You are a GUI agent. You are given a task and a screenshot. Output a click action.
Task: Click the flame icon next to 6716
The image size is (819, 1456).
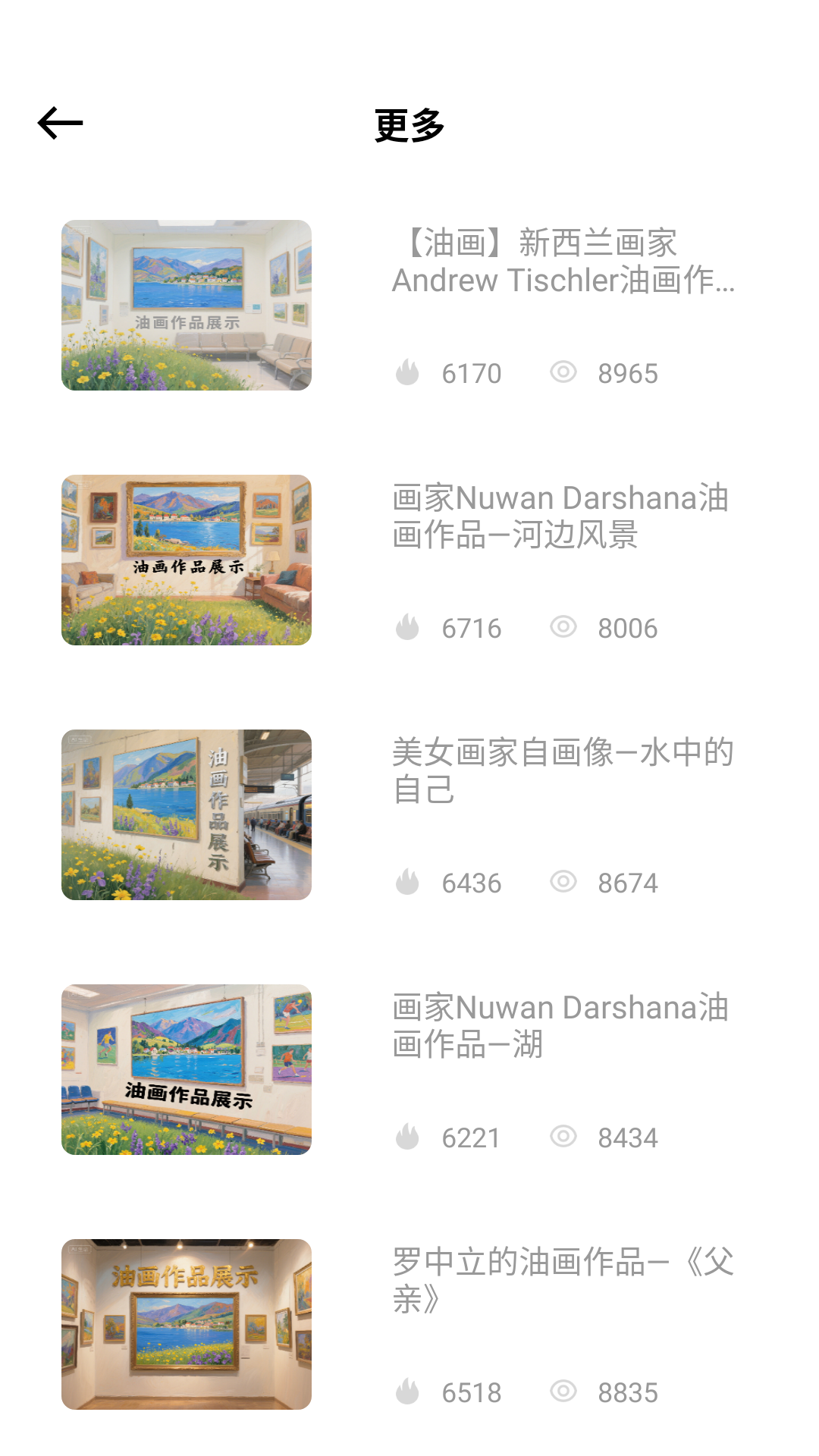tap(409, 627)
